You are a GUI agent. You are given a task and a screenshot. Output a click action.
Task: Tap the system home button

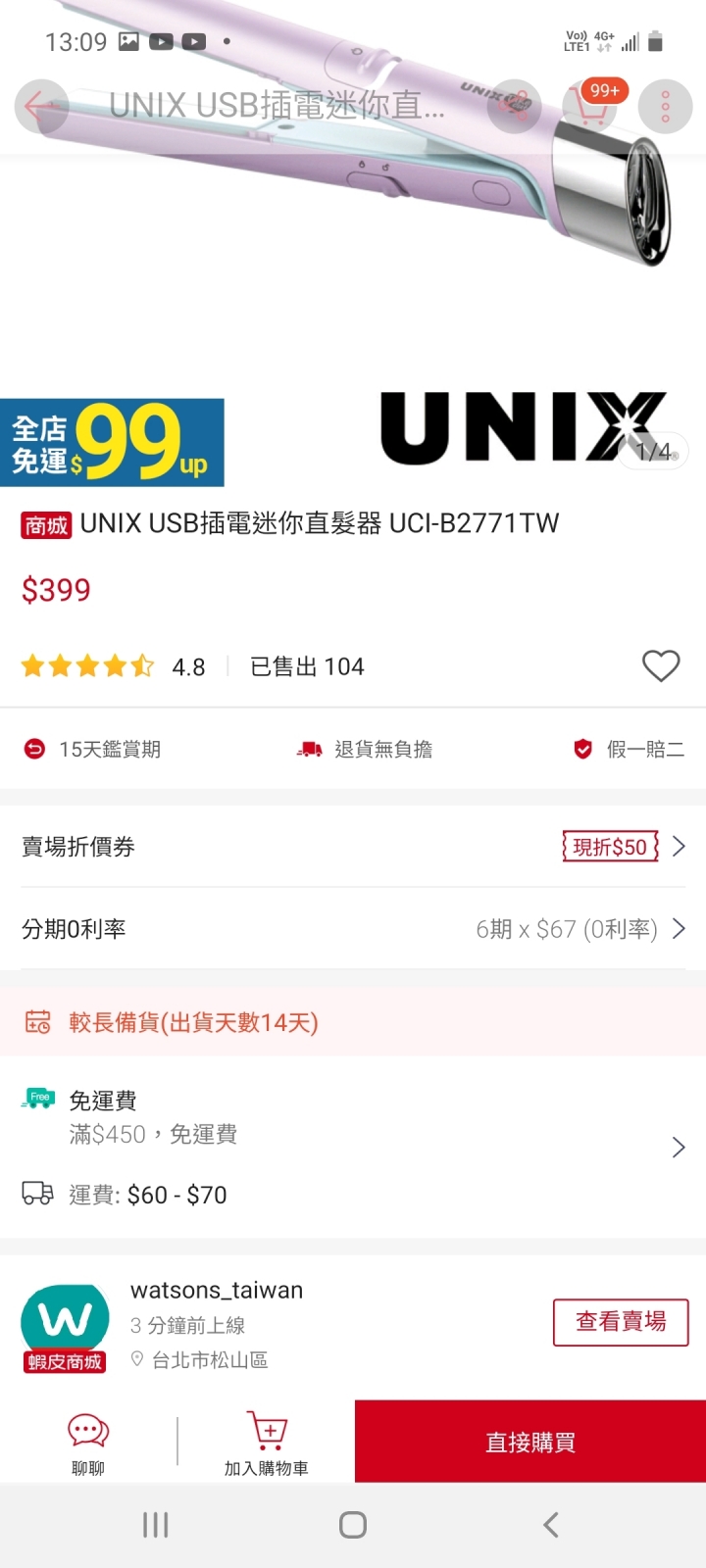tap(353, 1525)
